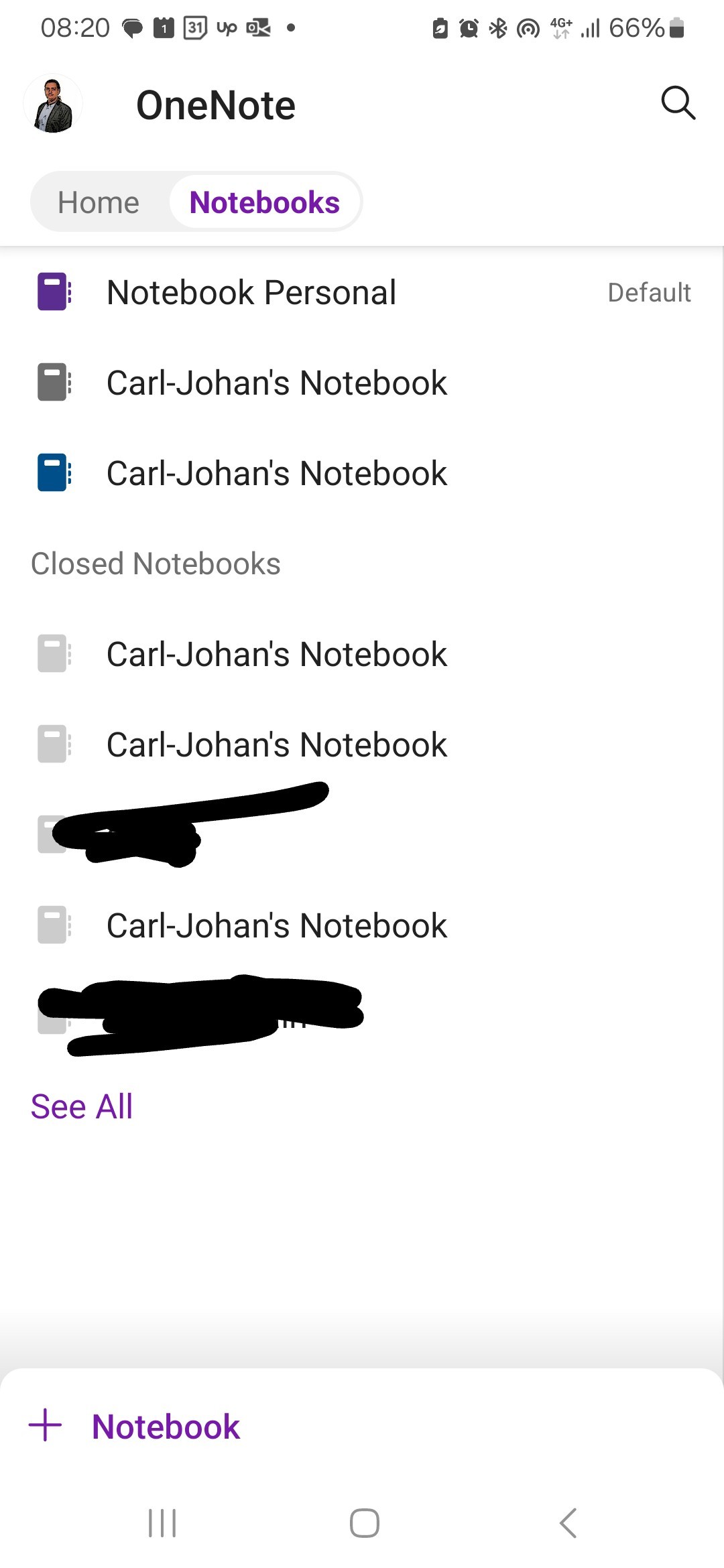Open Carl-Johan's Notebook with the gray icon

pyautogui.click(x=276, y=383)
